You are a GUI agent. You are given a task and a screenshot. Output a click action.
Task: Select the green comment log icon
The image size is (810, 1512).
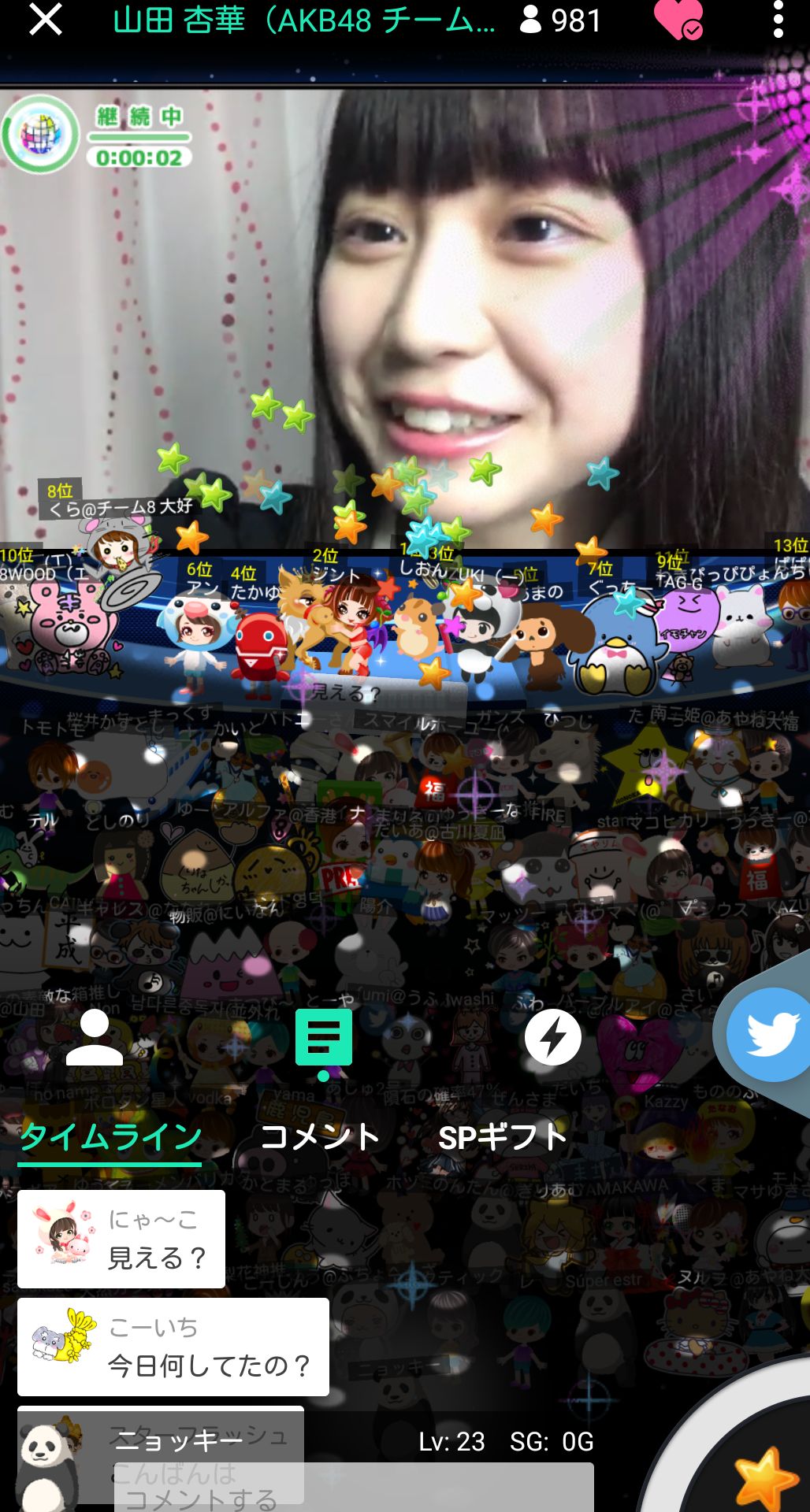pos(323,1038)
